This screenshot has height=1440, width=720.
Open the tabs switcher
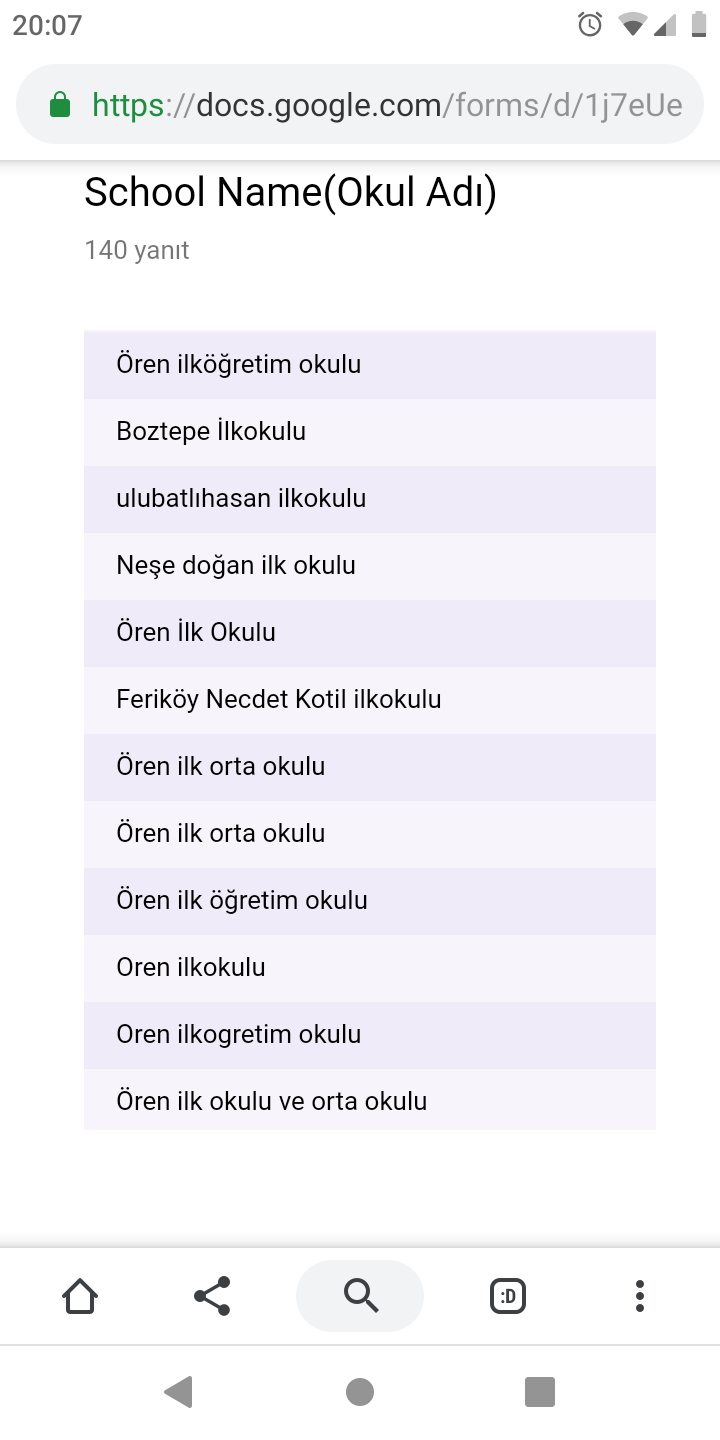[508, 1296]
